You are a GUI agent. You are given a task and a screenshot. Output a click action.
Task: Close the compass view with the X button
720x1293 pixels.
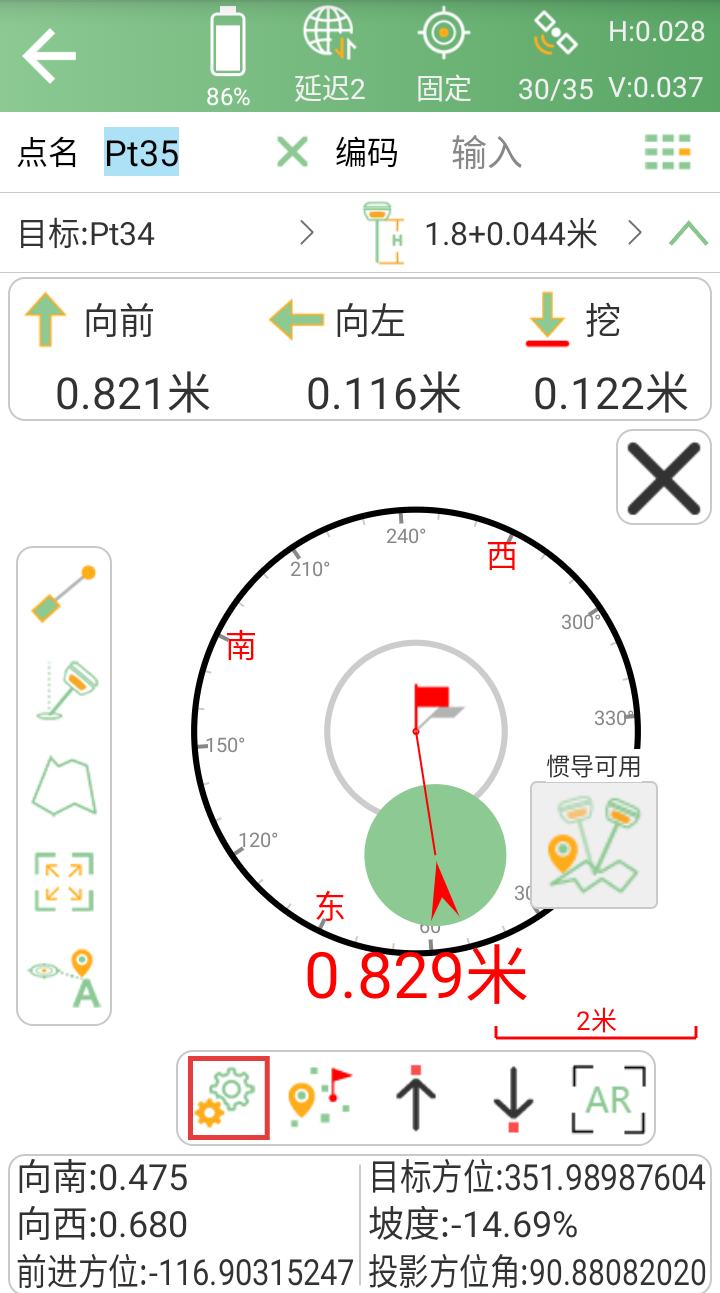(664, 477)
